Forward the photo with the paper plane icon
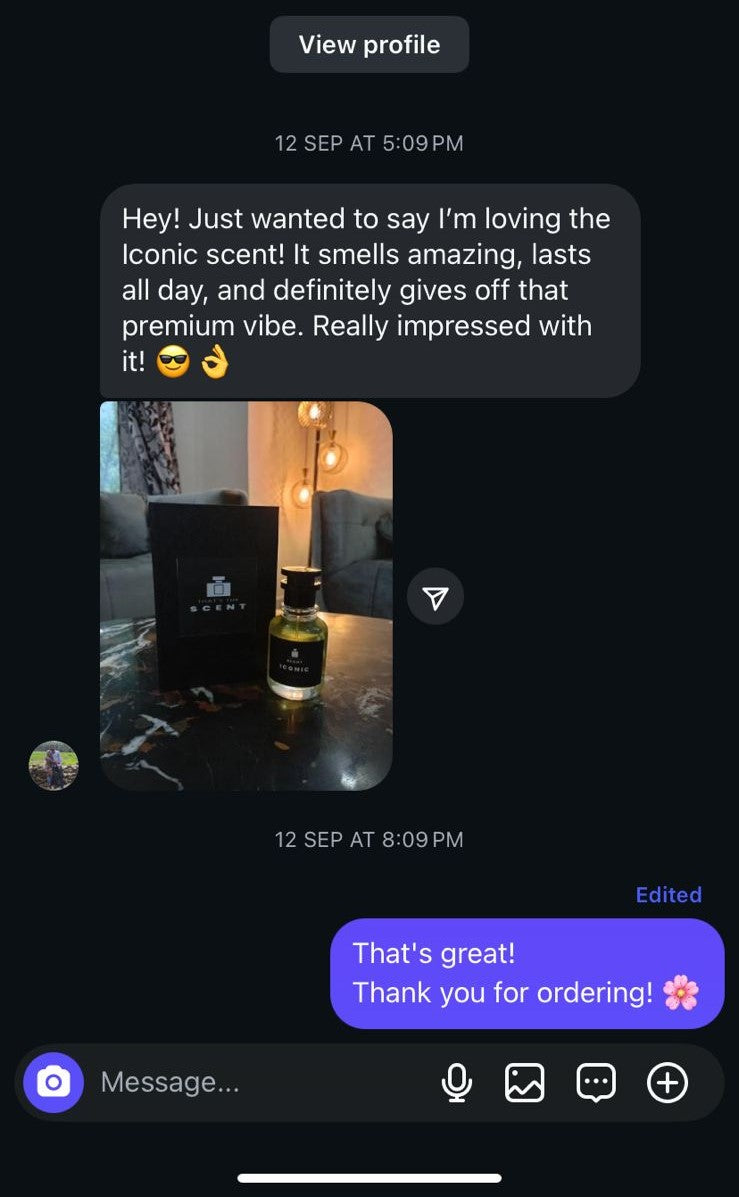Viewport: 739px width, 1197px height. point(435,597)
